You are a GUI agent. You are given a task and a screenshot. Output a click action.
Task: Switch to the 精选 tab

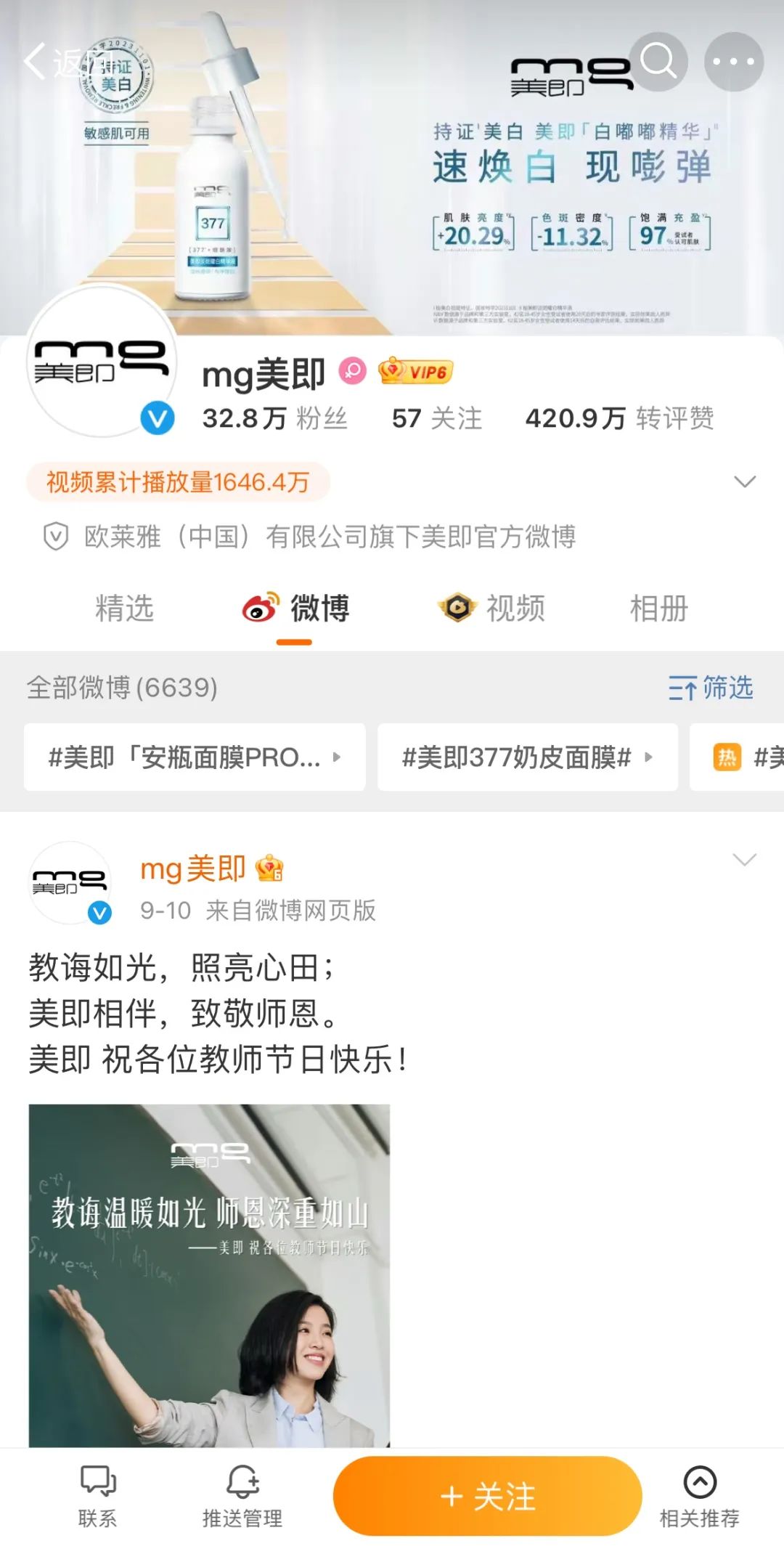[x=125, y=609]
